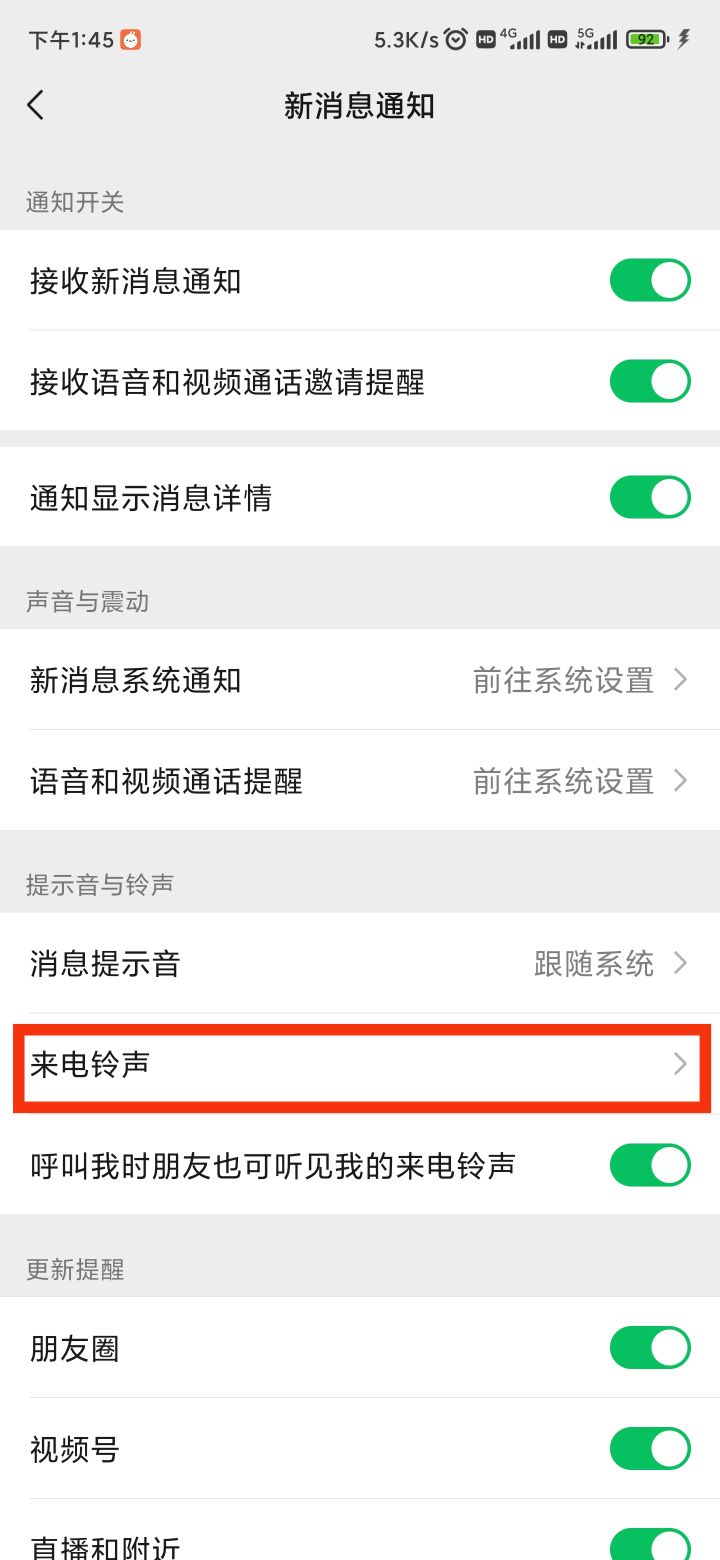Tap the back arrow to exit notification settings
Image resolution: width=720 pixels, height=1560 pixels.
[36, 104]
